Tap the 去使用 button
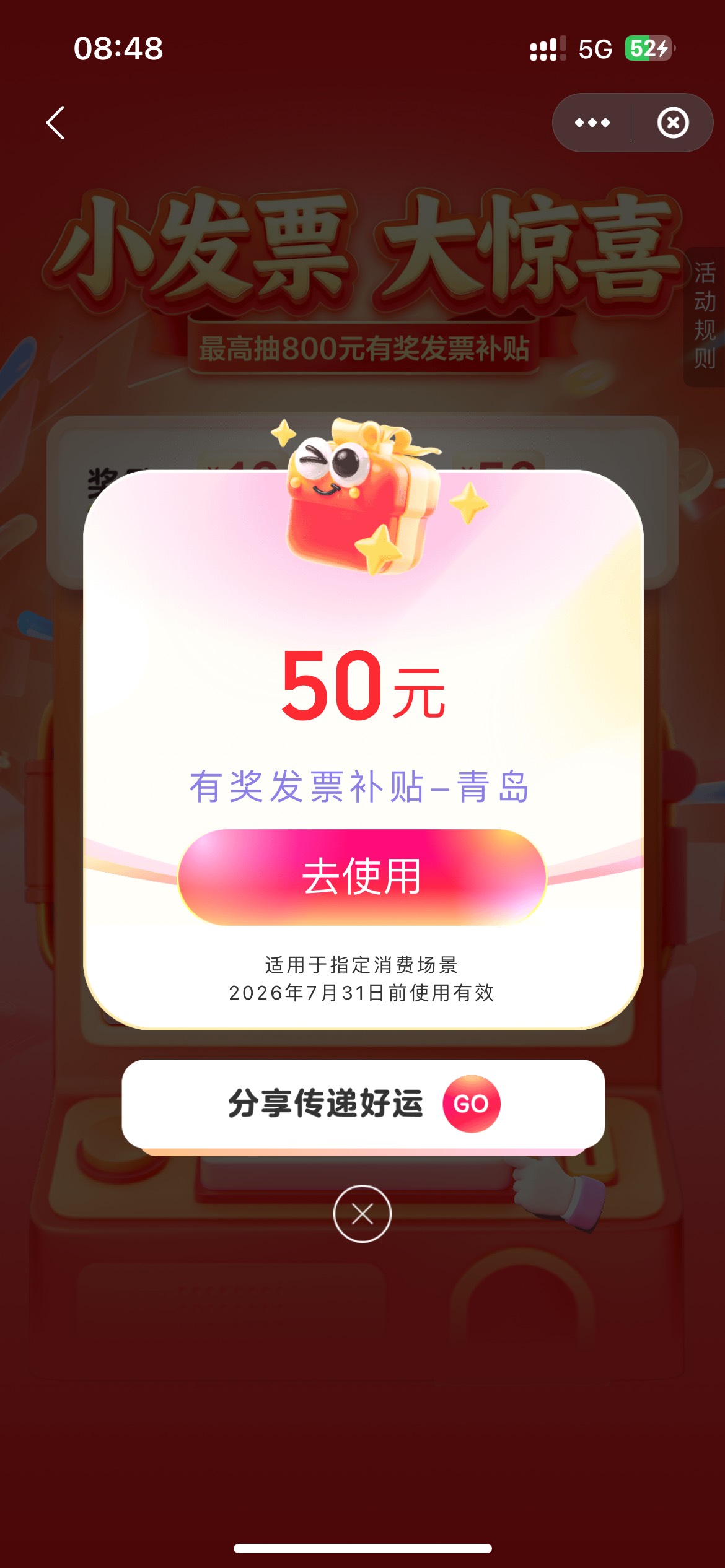This screenshot has width=725, height=1568. [x=362, y=877]
